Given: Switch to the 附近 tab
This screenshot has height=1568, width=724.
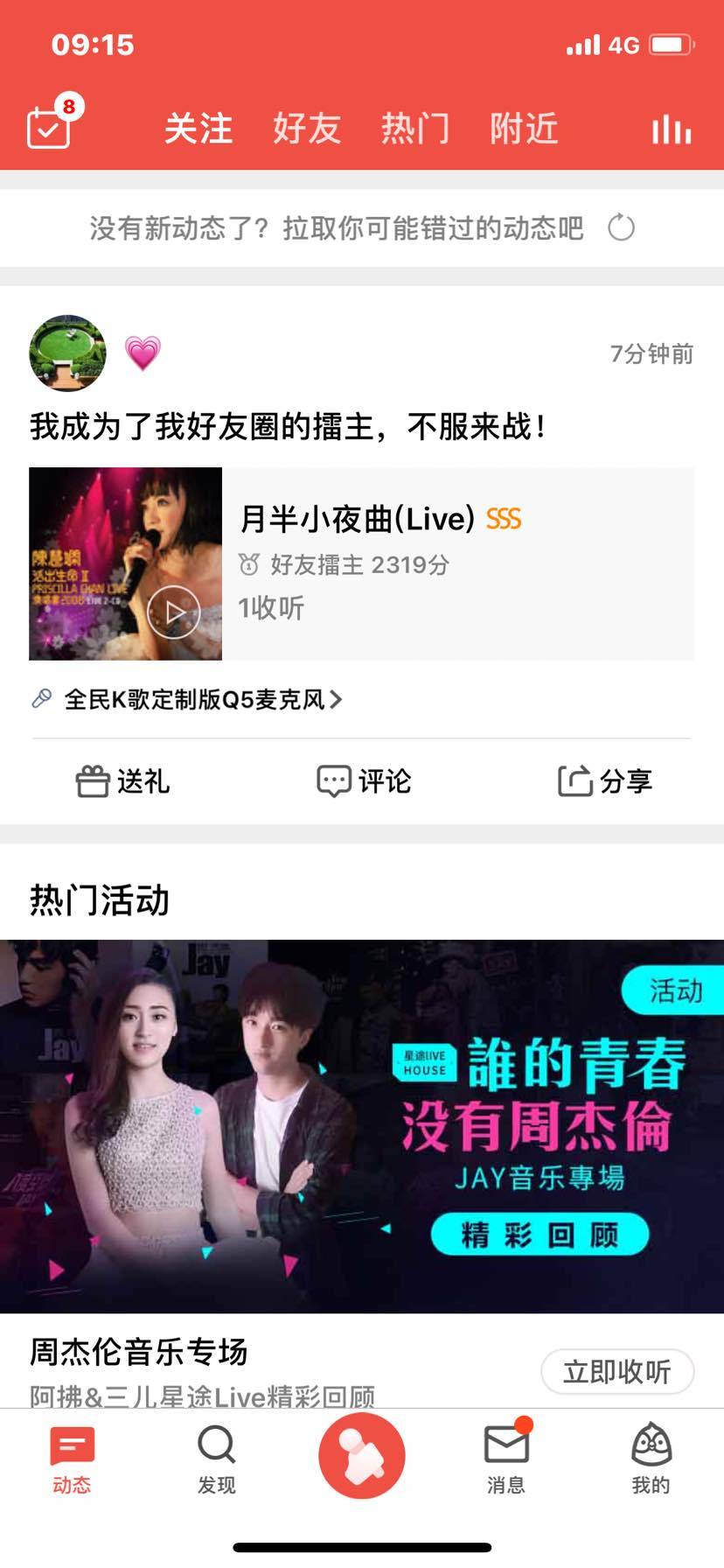Looking at the screenshot, I should click(524, 129).
